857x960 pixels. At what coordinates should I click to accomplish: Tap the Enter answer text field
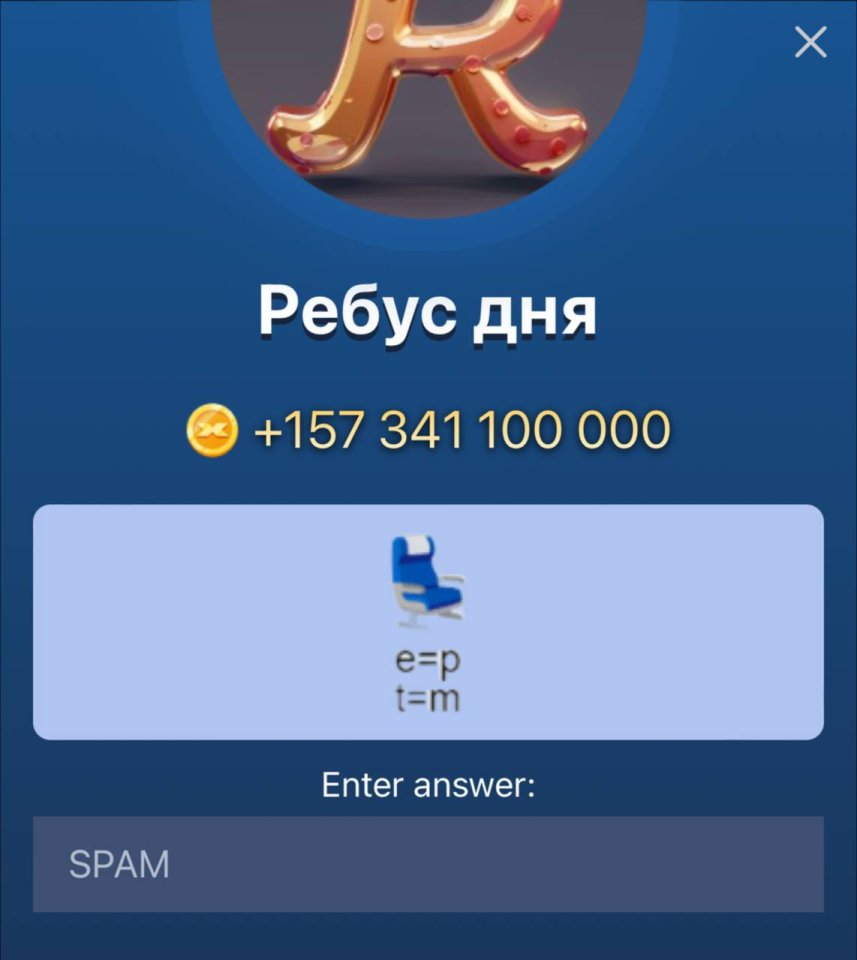428,864
